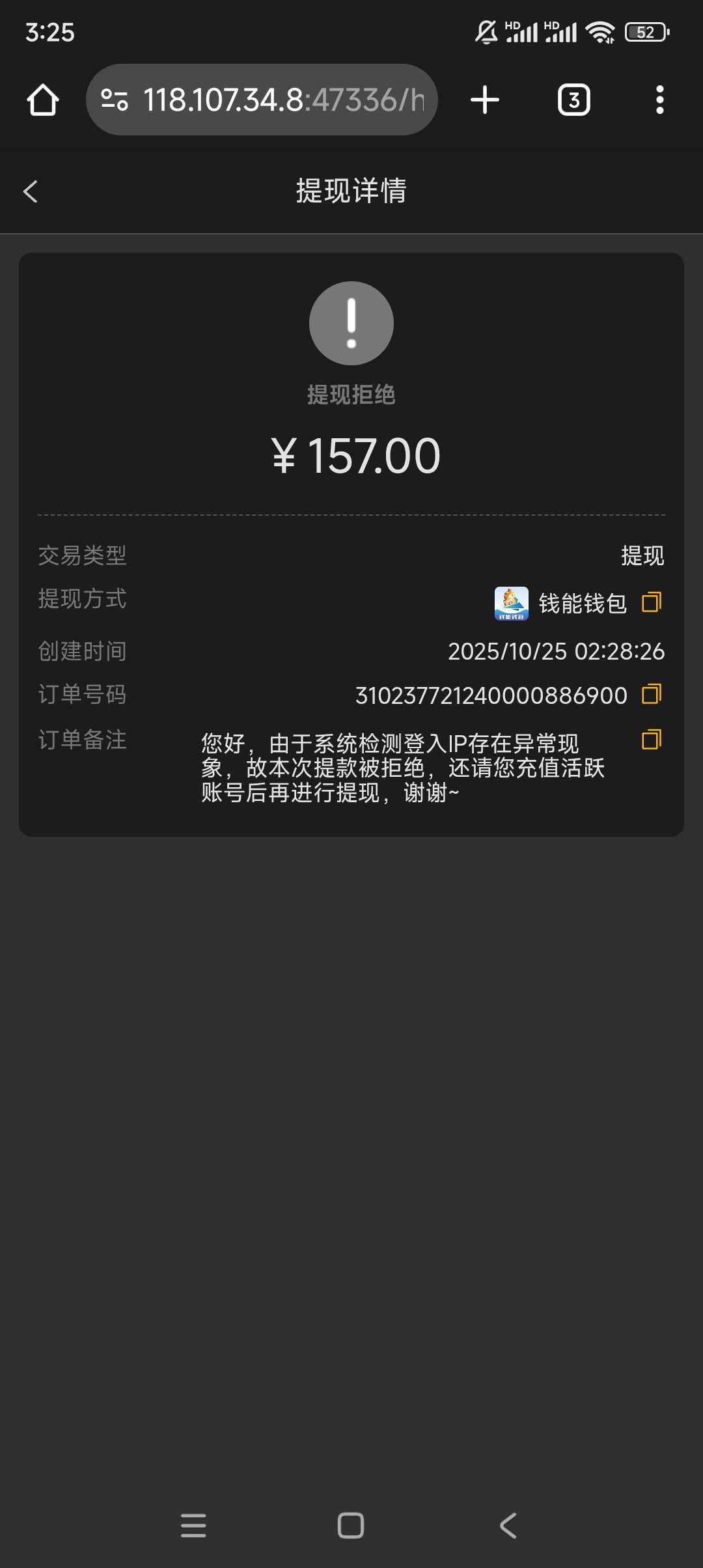Copy the 订单号码 order number
The width and height of the screenshot is (703, 1568).
[652, 694]
